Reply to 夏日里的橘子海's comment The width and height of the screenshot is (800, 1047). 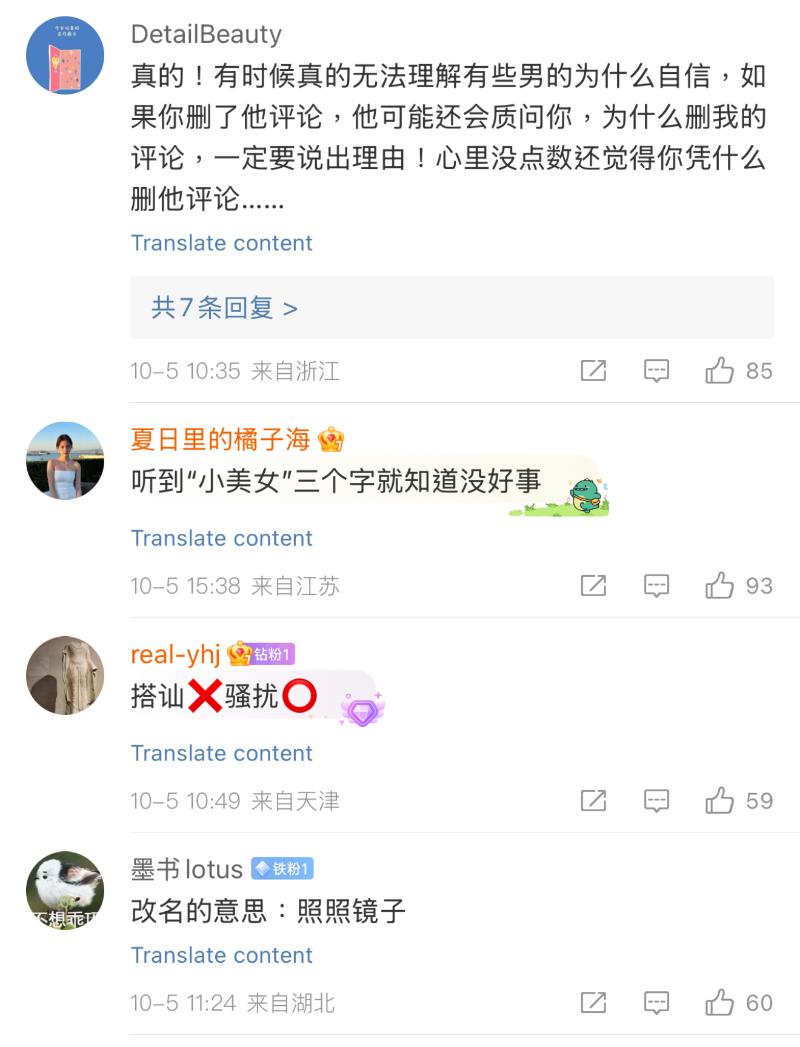[656, 586]
